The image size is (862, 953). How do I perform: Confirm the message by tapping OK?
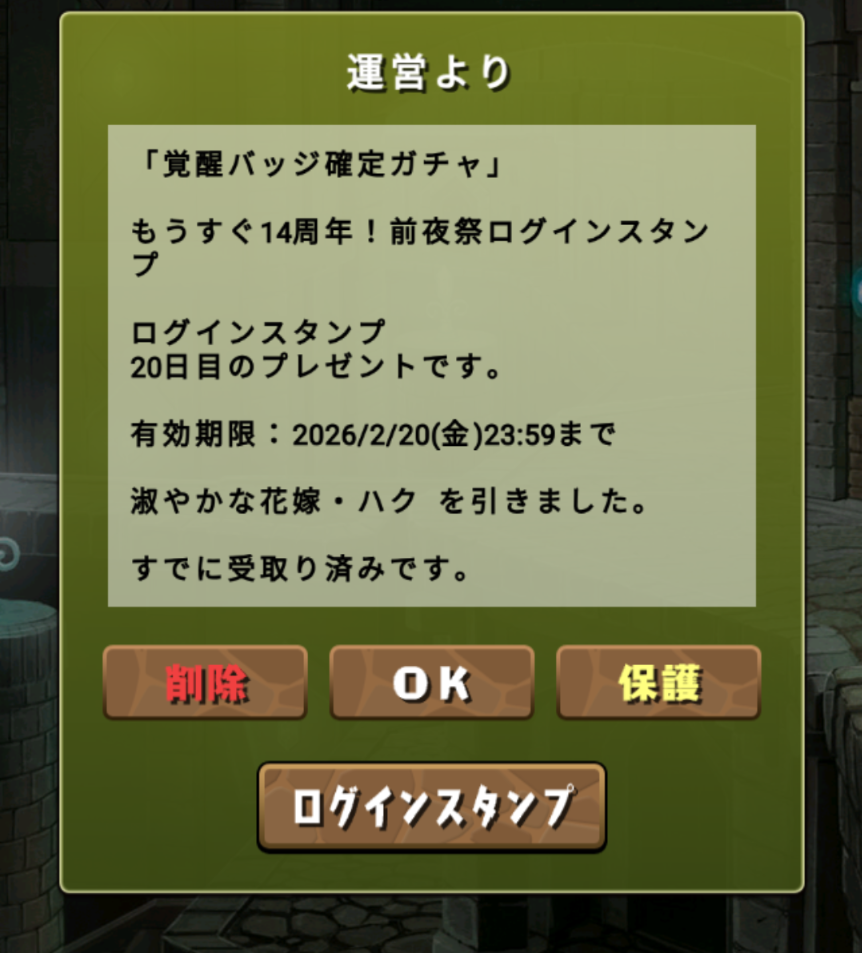(x=432, y=683)
